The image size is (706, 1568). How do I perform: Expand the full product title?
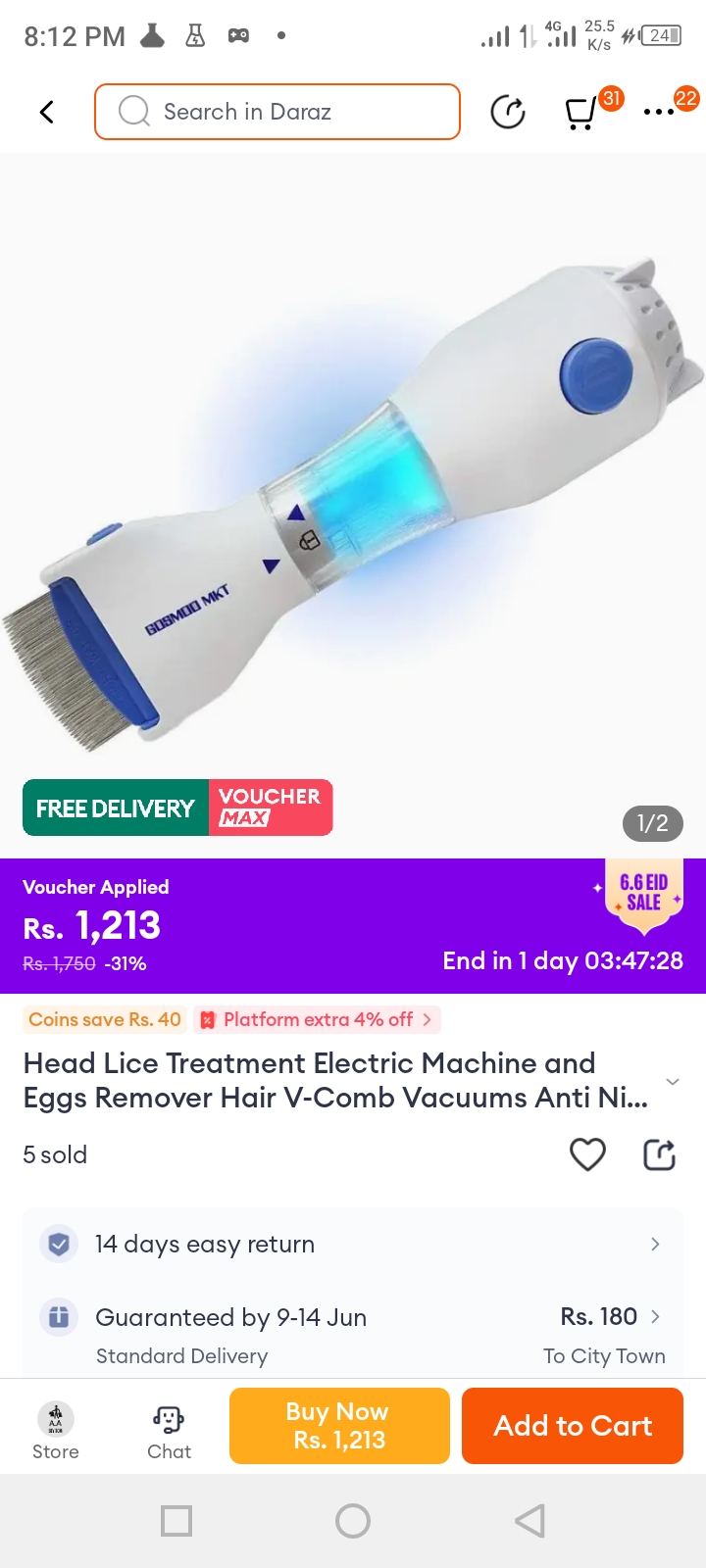pyautogui.click(x=673, y=1081)
